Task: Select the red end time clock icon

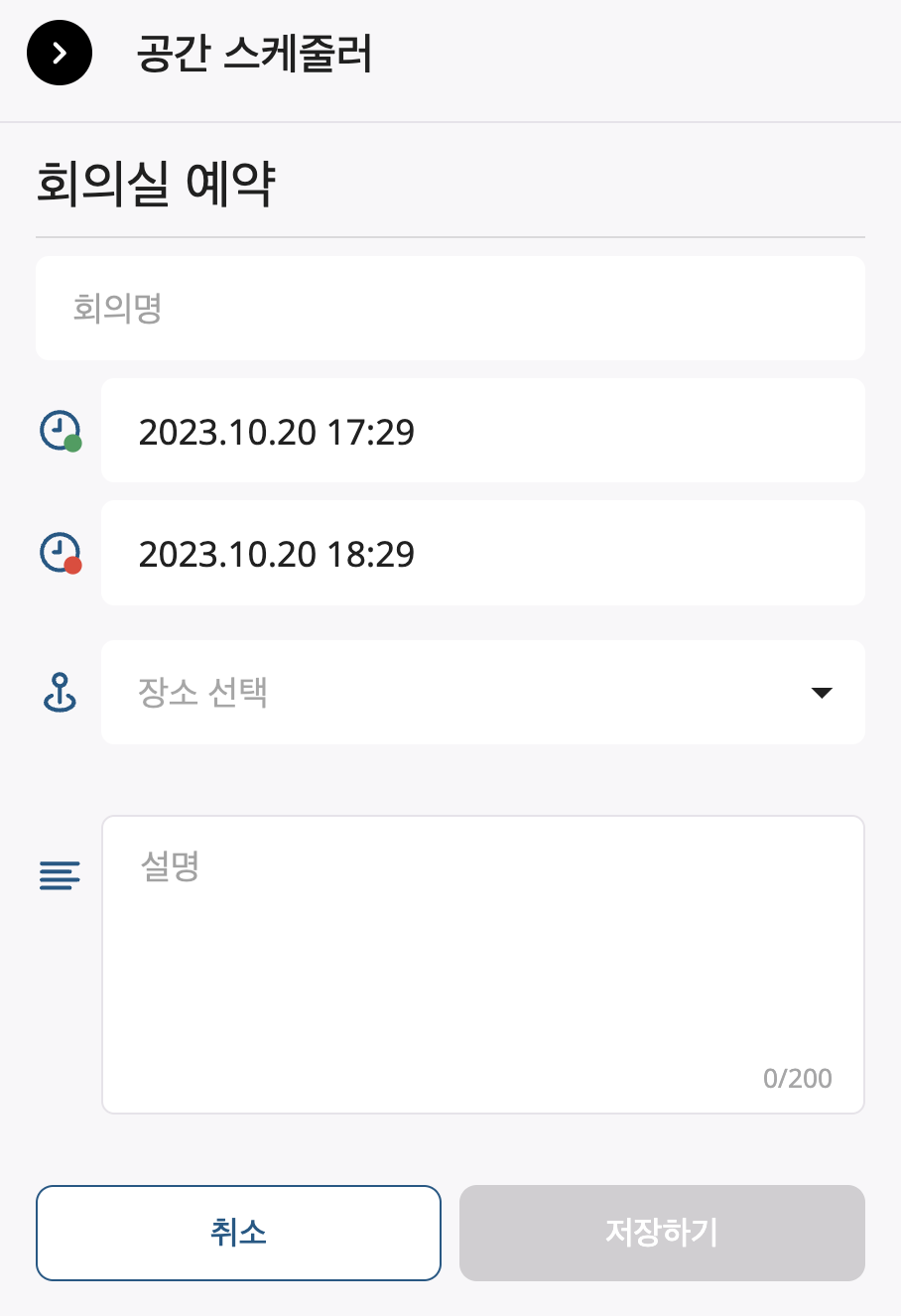Action: pyautogui.click(x=58, y=553)
